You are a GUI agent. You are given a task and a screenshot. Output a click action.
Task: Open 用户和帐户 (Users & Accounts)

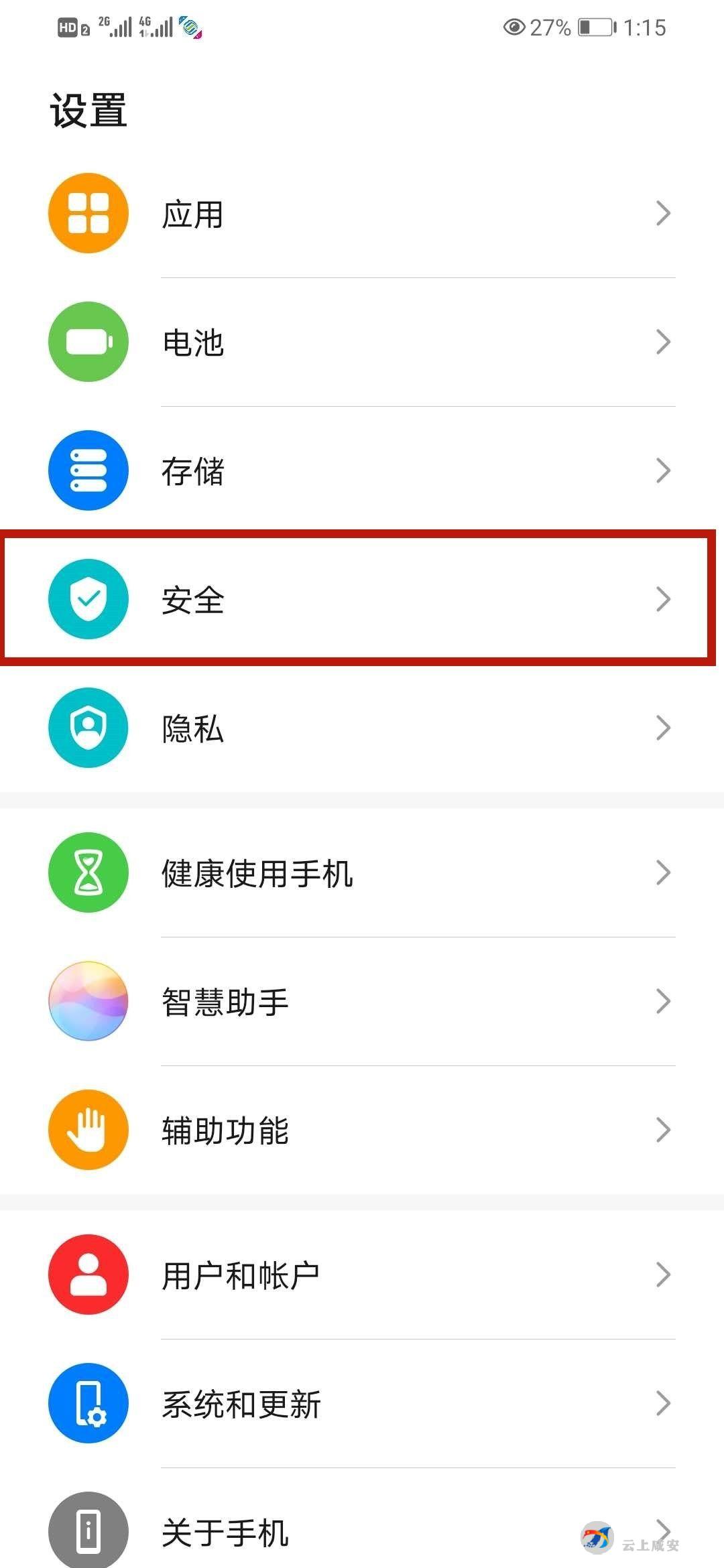click(x=362, y=1275)
